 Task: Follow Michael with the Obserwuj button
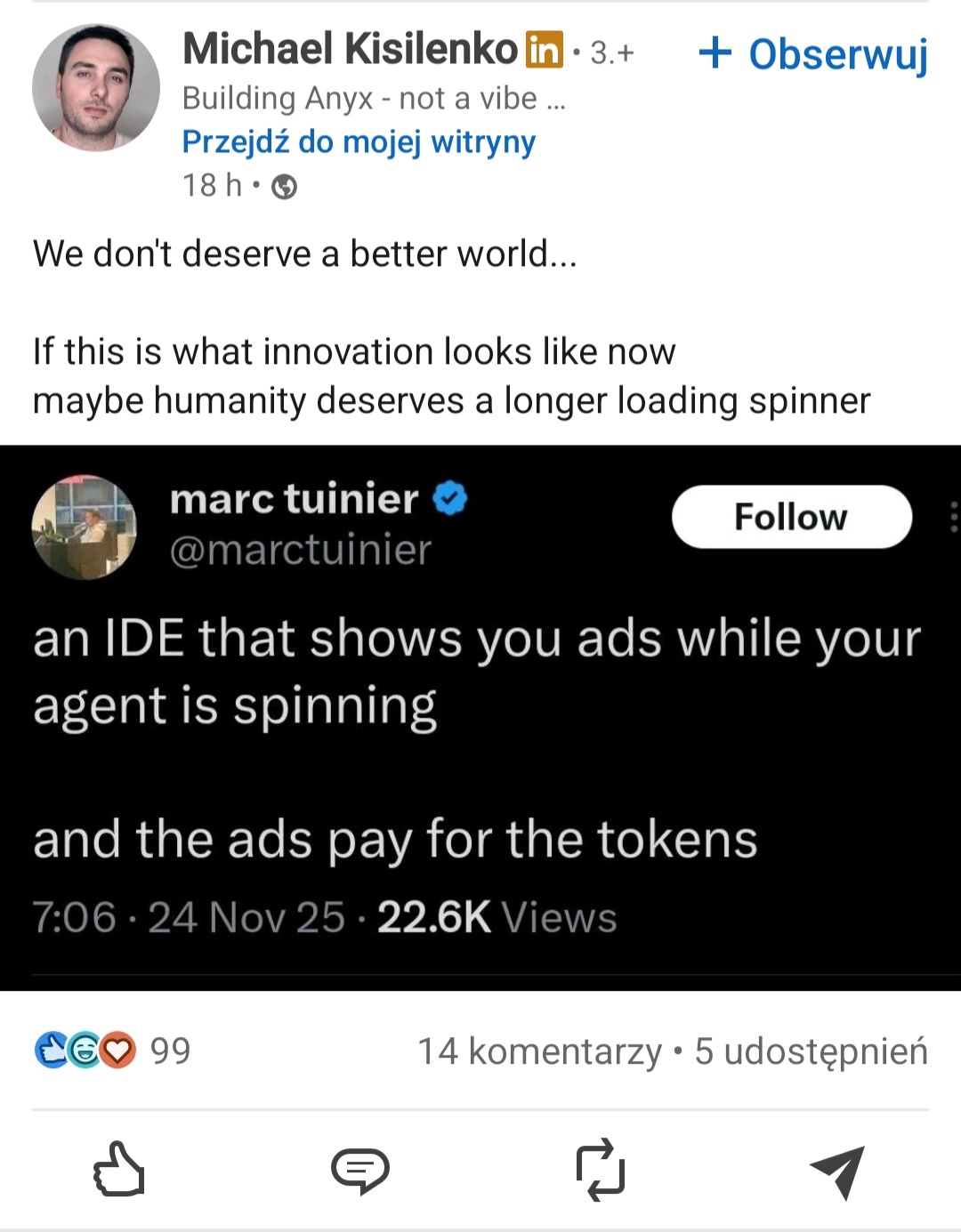tap(813, 53)
